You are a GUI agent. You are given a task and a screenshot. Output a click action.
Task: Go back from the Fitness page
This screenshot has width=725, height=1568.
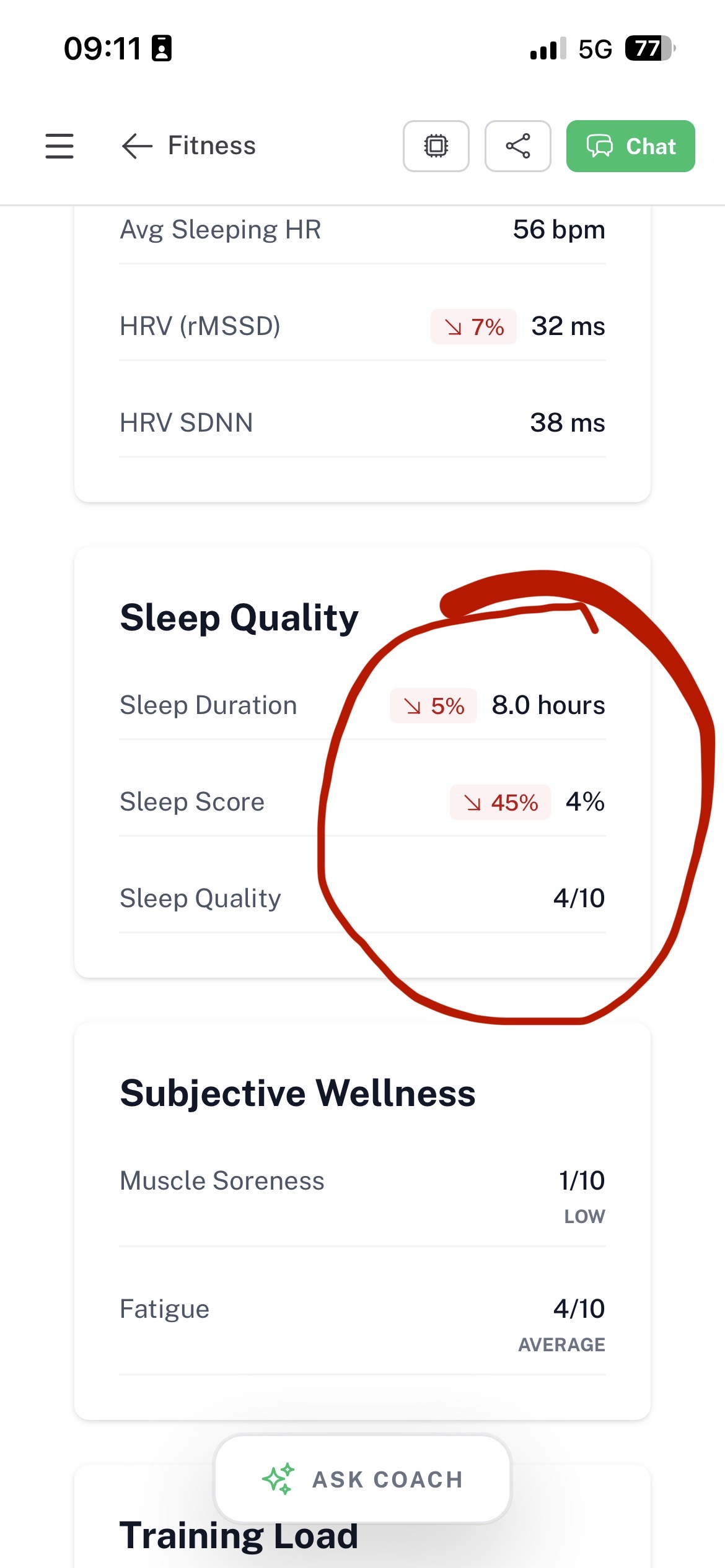click(x=137, y=146)
